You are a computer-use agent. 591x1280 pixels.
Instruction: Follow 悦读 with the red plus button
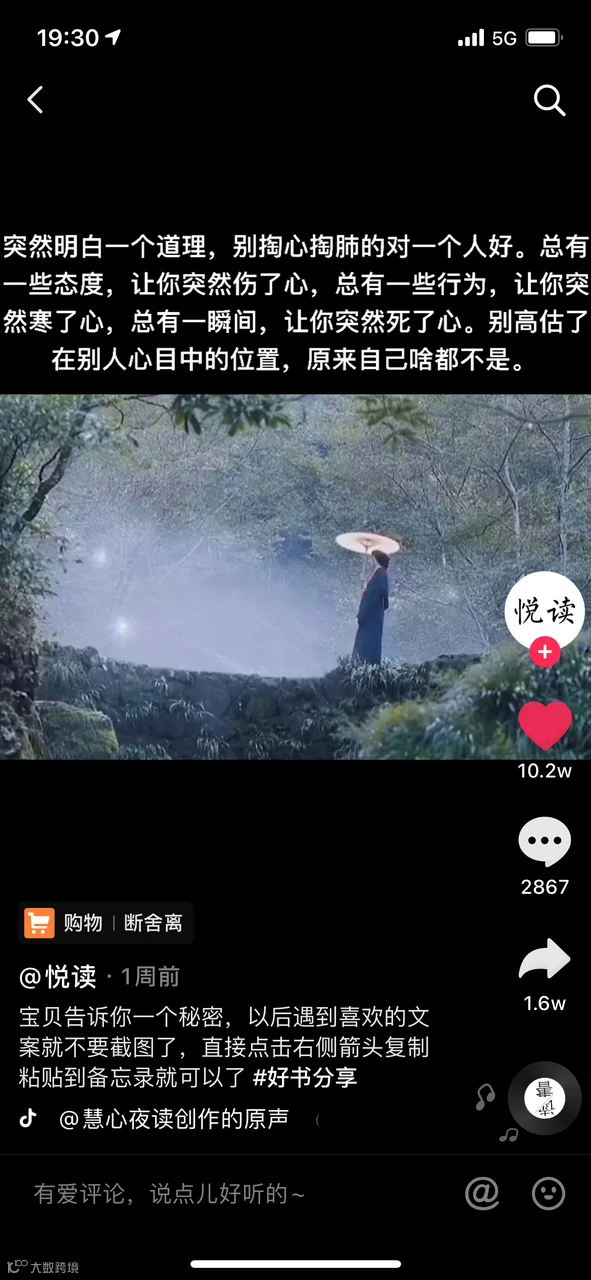545,653
